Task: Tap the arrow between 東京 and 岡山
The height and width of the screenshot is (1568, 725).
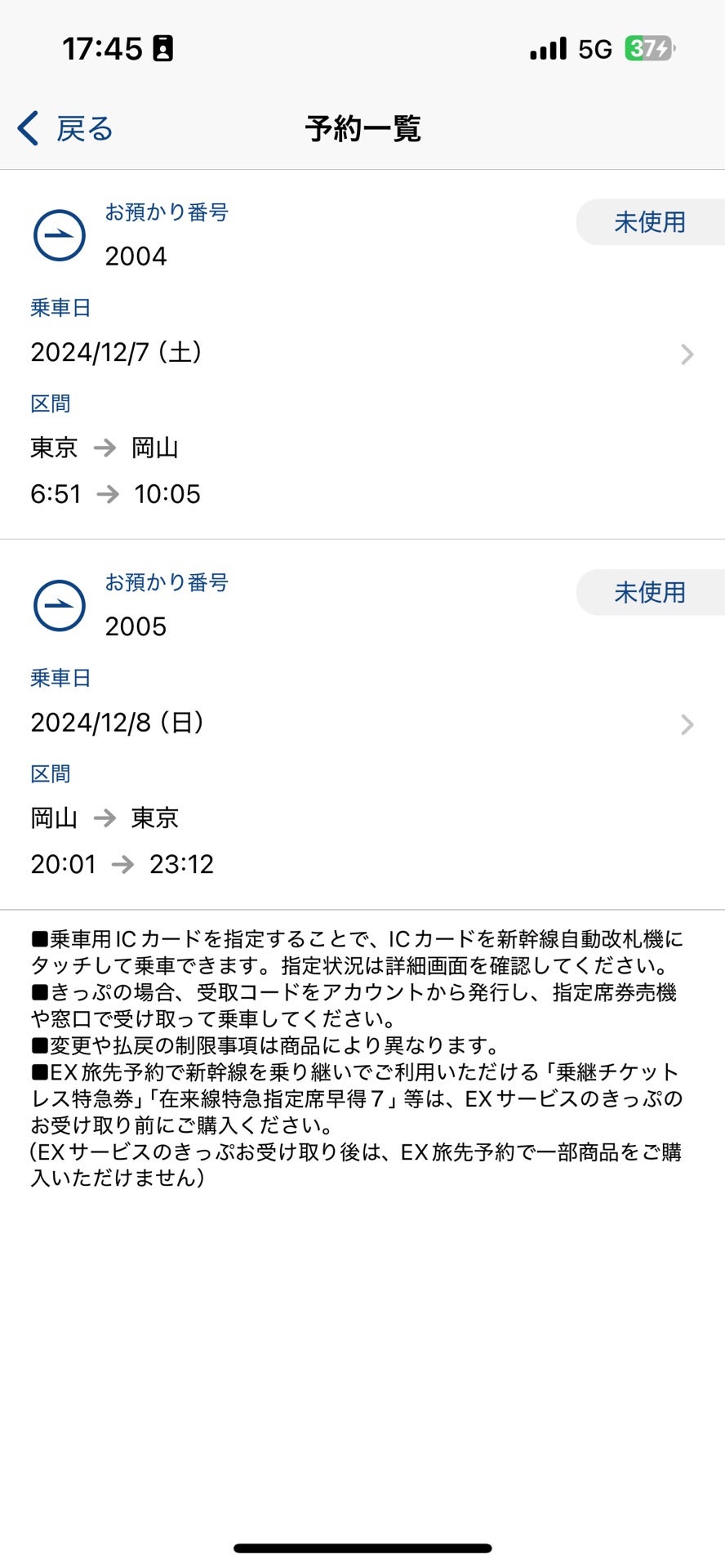Action: point(105,448)
